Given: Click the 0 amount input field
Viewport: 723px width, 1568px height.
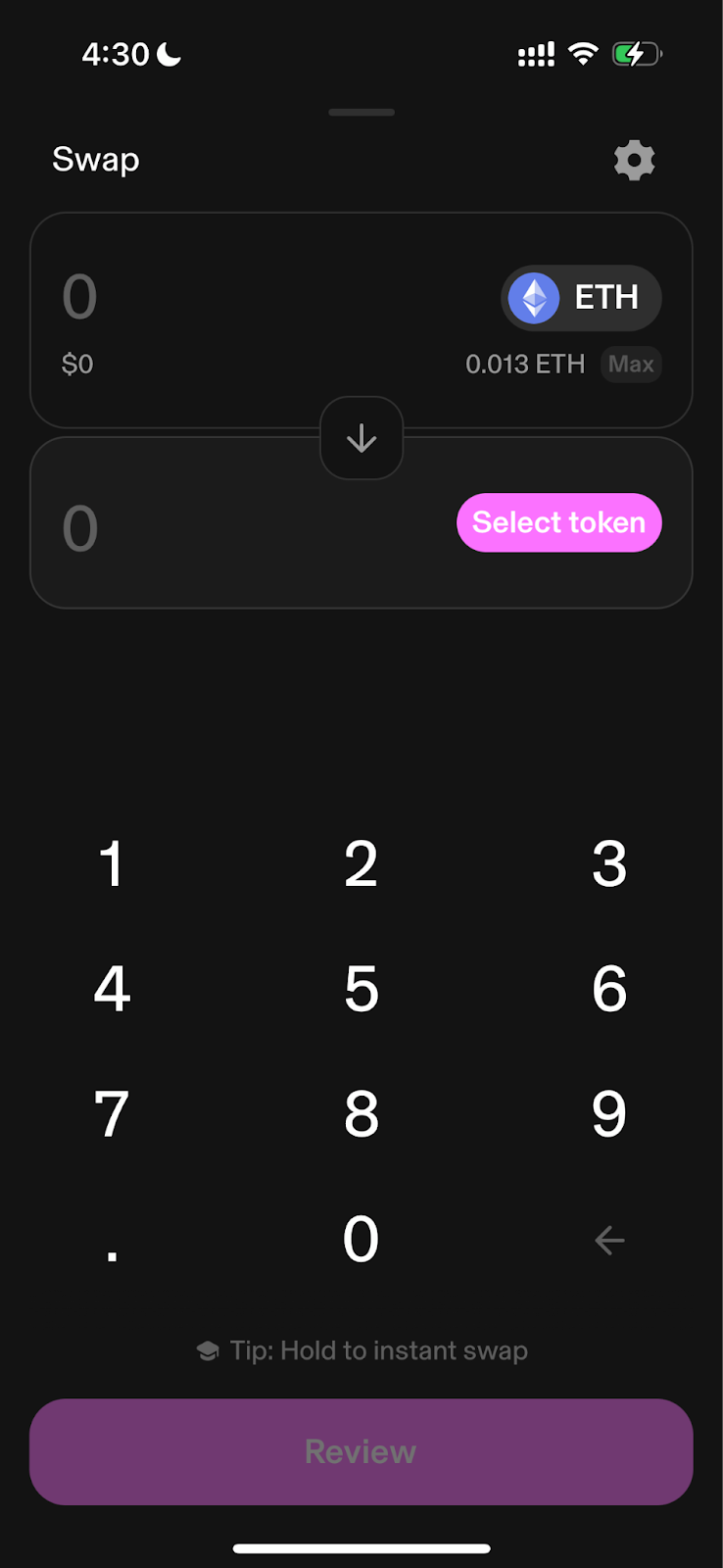Looking at the screenshot, I should point(79,297).
